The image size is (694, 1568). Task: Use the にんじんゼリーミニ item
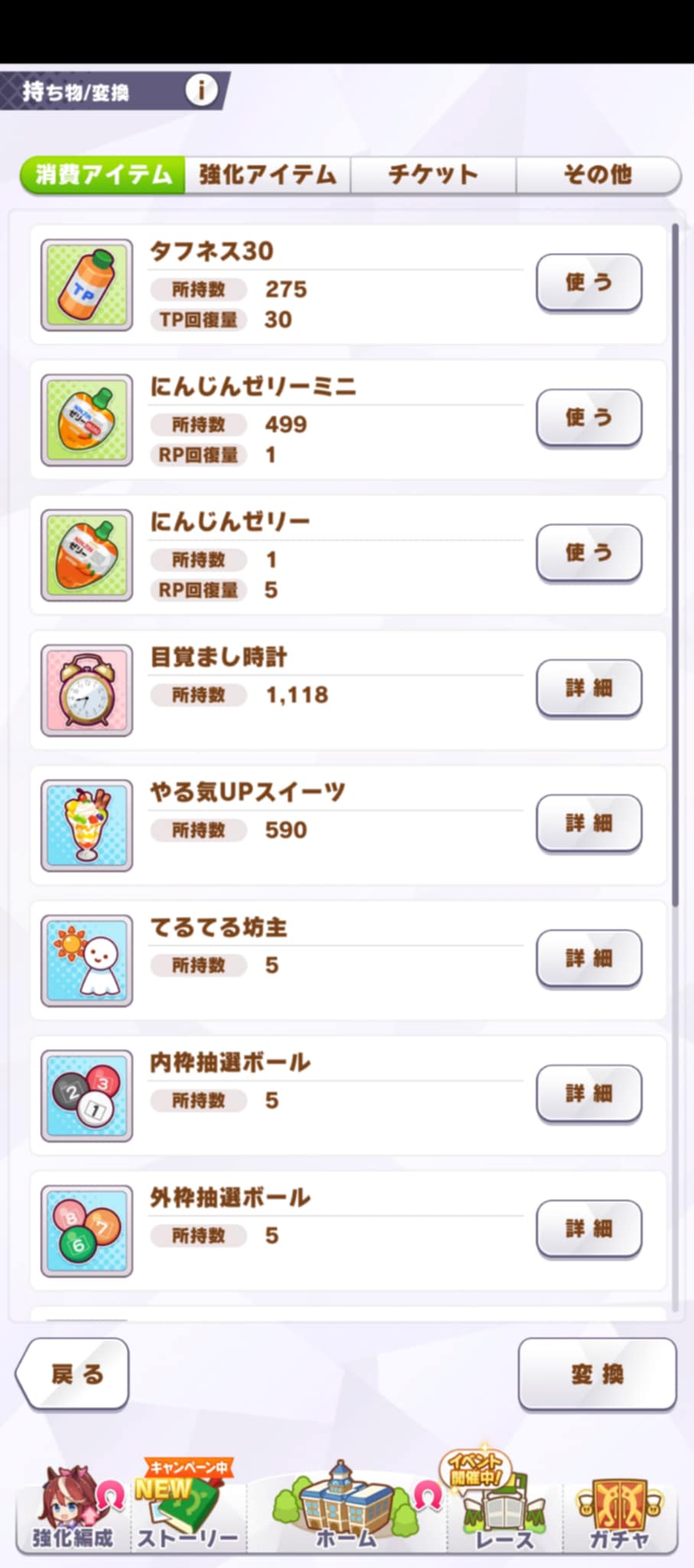click(x=588, y=417)
